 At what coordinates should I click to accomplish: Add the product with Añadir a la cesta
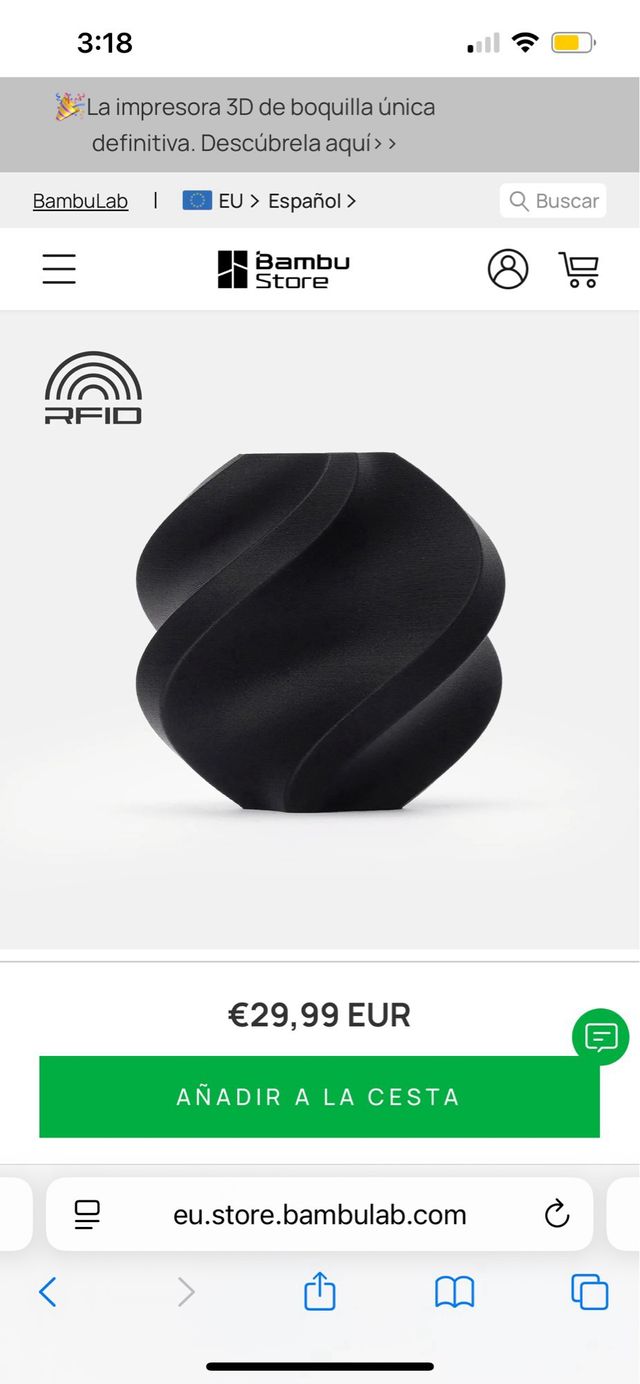pyautogui.click(x=319, y=1097)
